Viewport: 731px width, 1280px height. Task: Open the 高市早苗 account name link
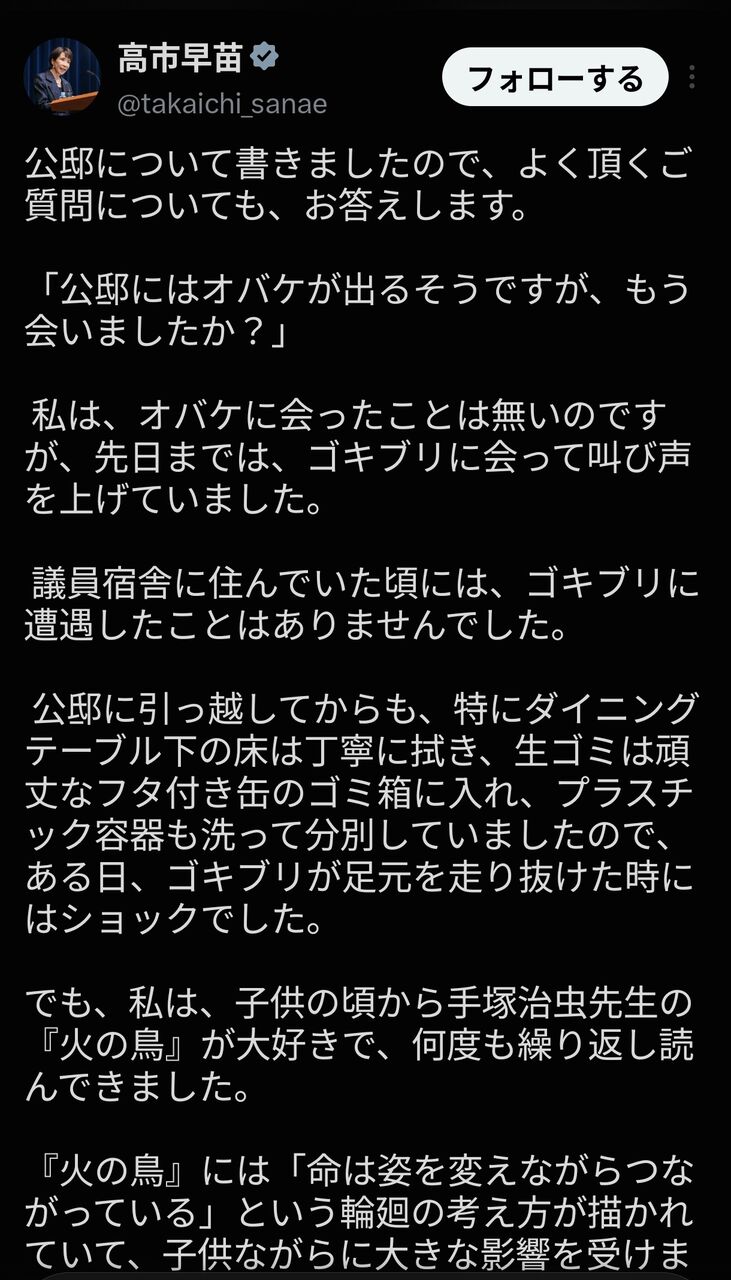181,60
